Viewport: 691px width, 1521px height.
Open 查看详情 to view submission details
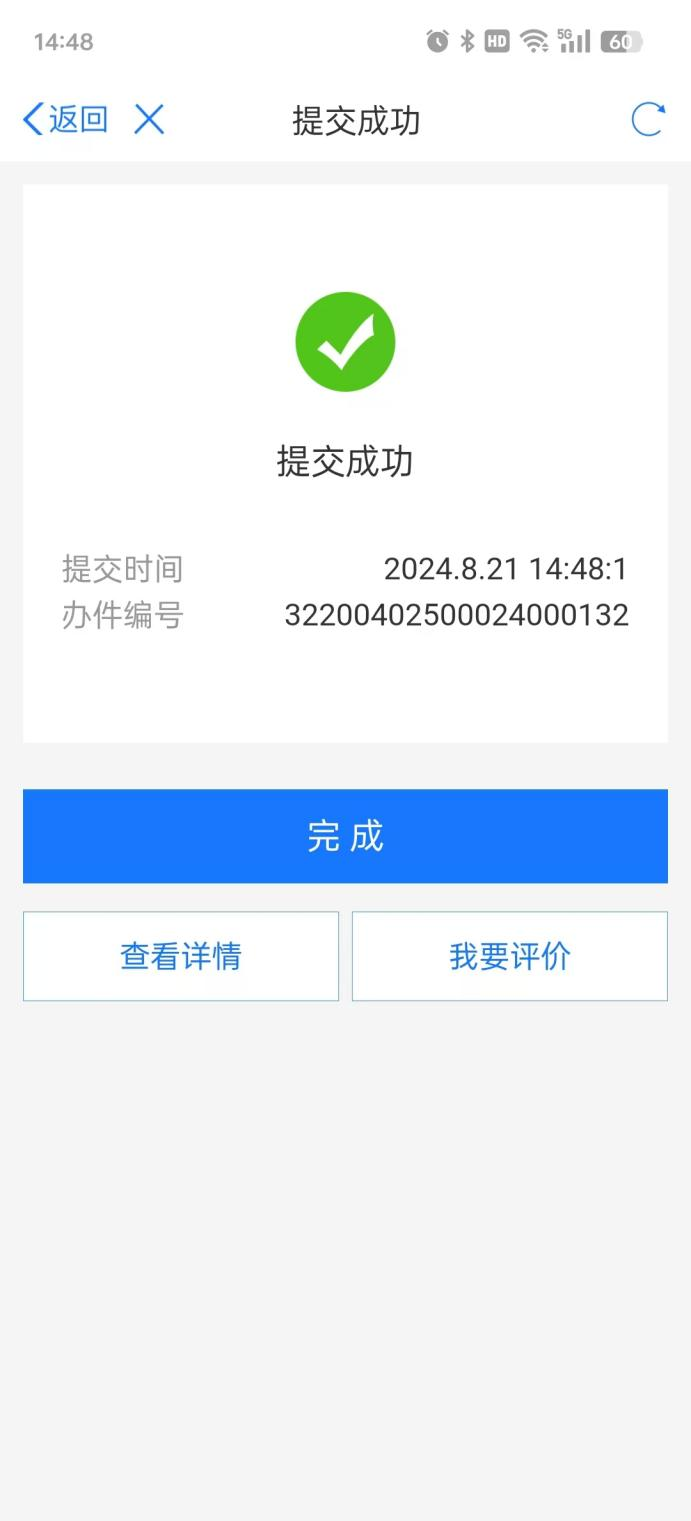tap(181, 956)
